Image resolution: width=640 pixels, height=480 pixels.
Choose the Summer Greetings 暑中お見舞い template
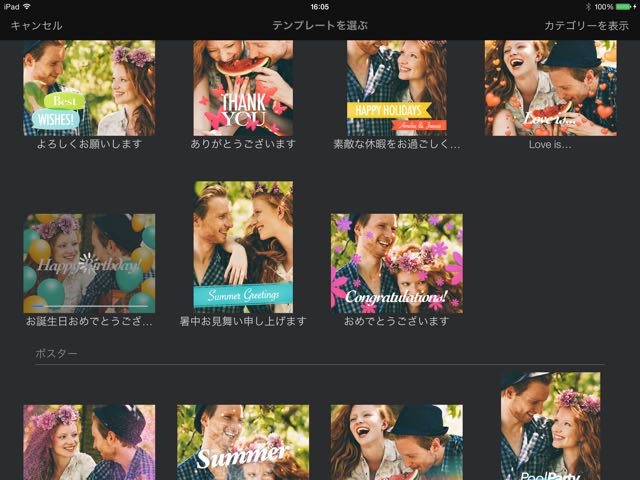tap(243, 247)
